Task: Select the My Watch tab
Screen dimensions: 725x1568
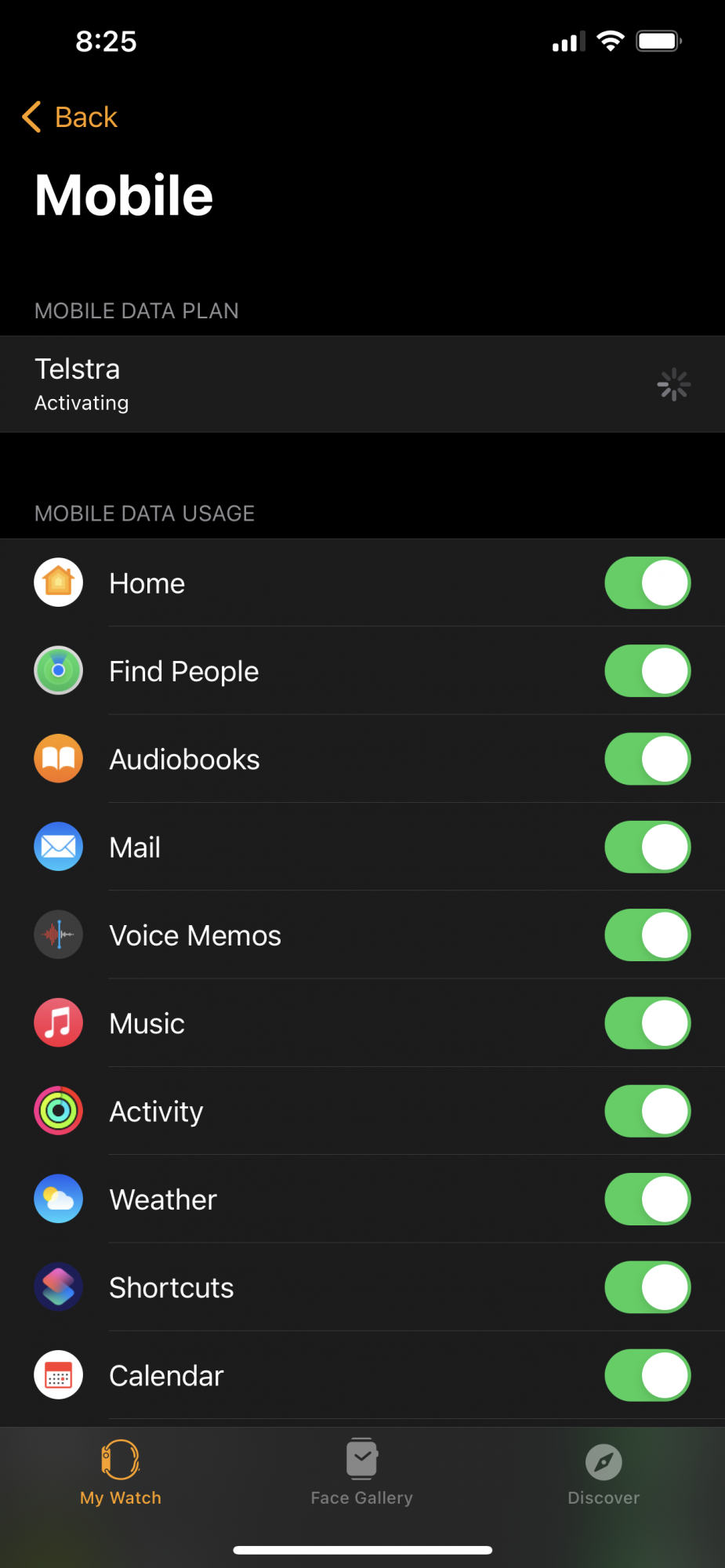Action: (x=121, y=1472)
